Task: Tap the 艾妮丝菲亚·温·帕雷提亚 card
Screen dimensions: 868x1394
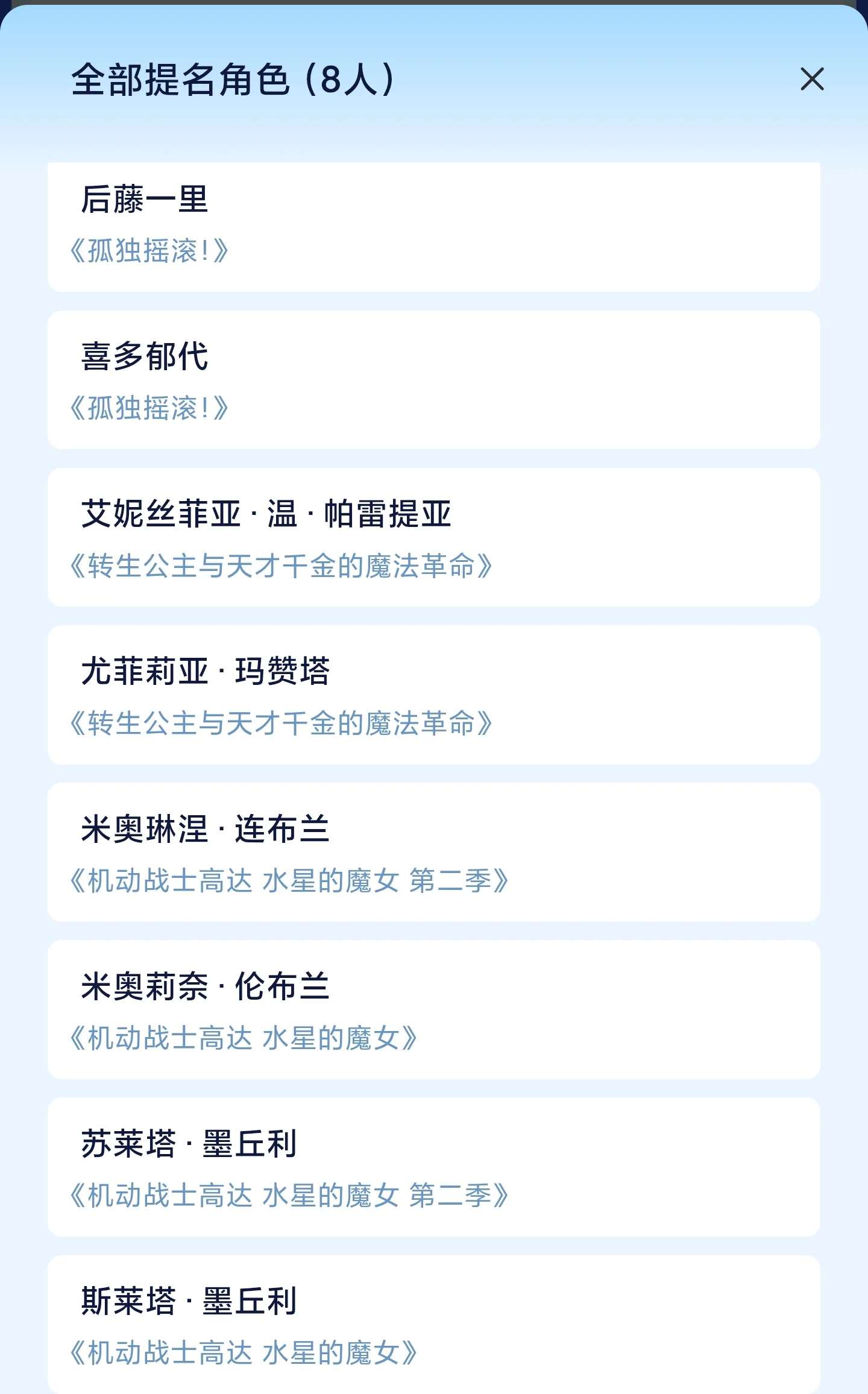Action: click(433, 537)
